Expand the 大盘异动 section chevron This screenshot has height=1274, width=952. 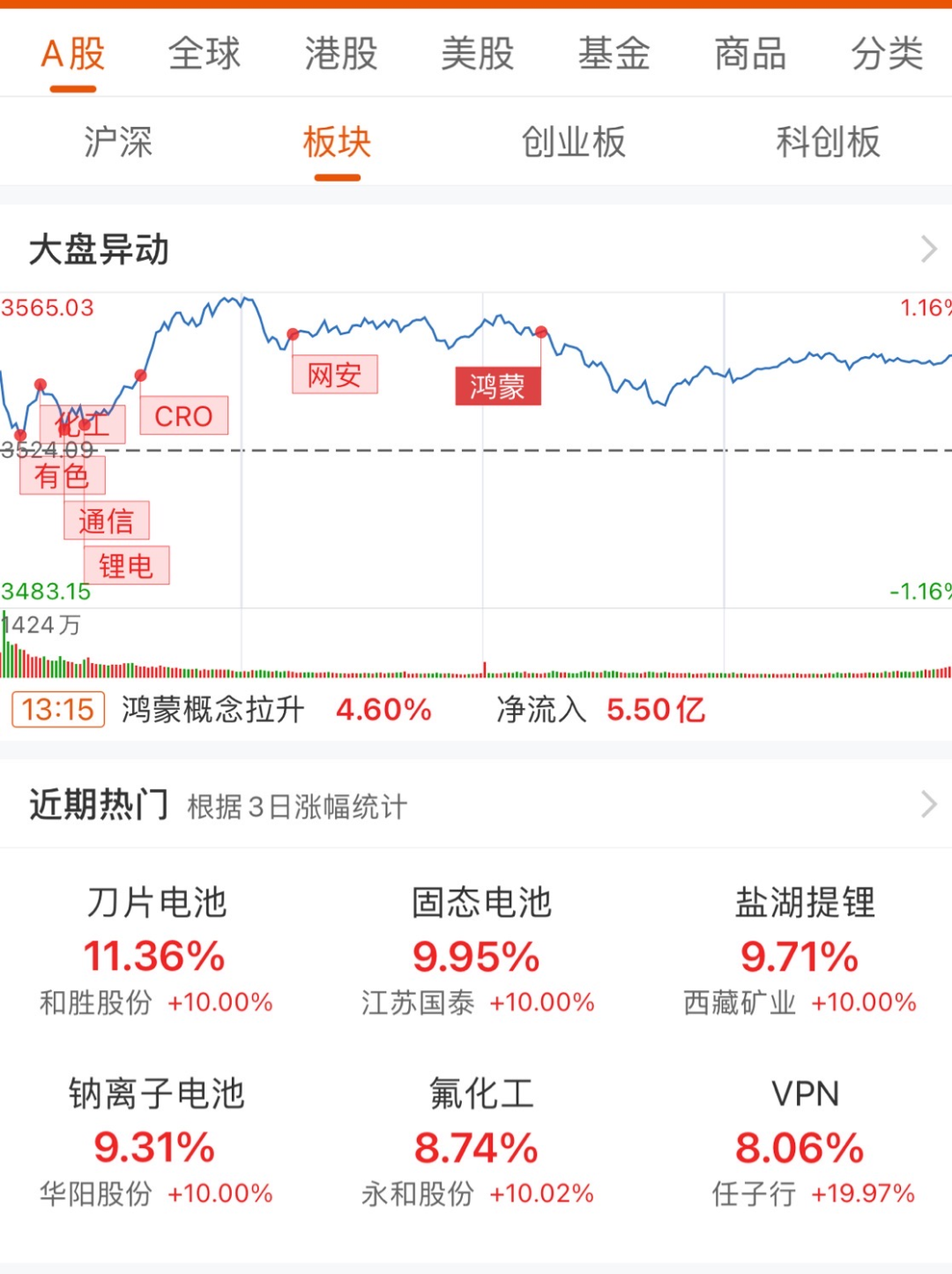pos(926,250)
